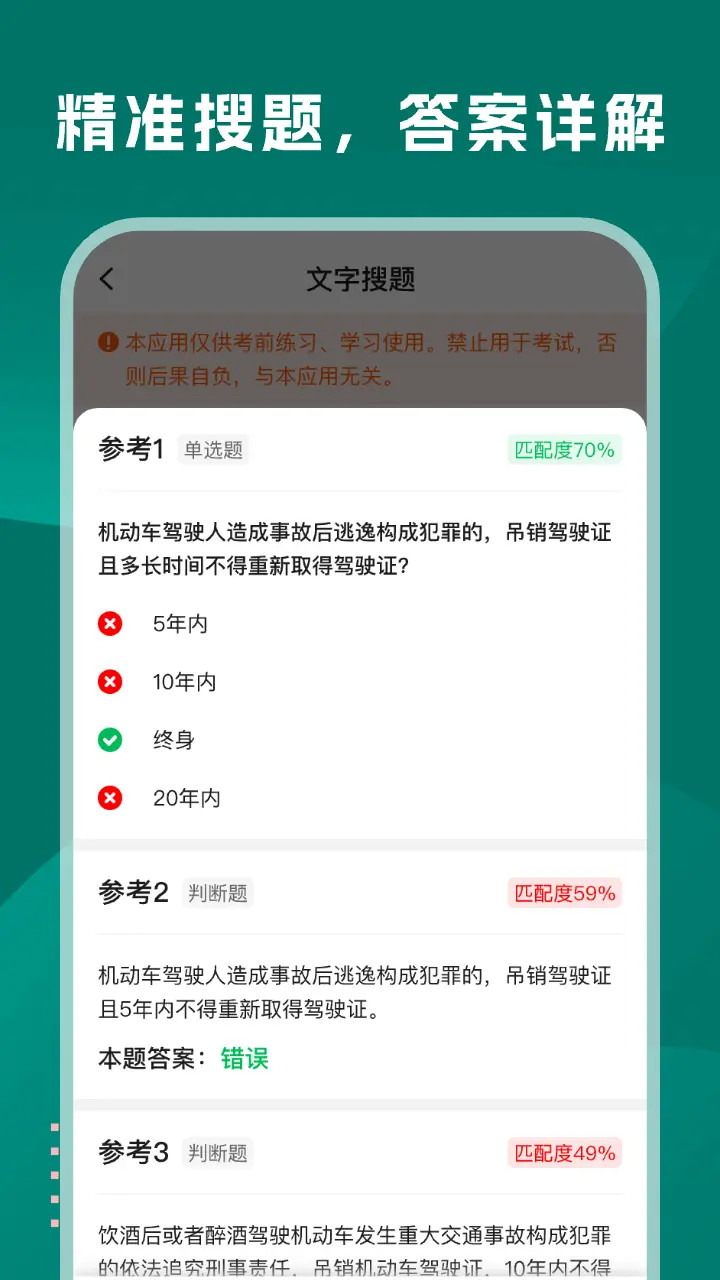The height and width of the screenshot is (1280, 720).
Task: Click the green check icon beside 终身
Action: 110,739
